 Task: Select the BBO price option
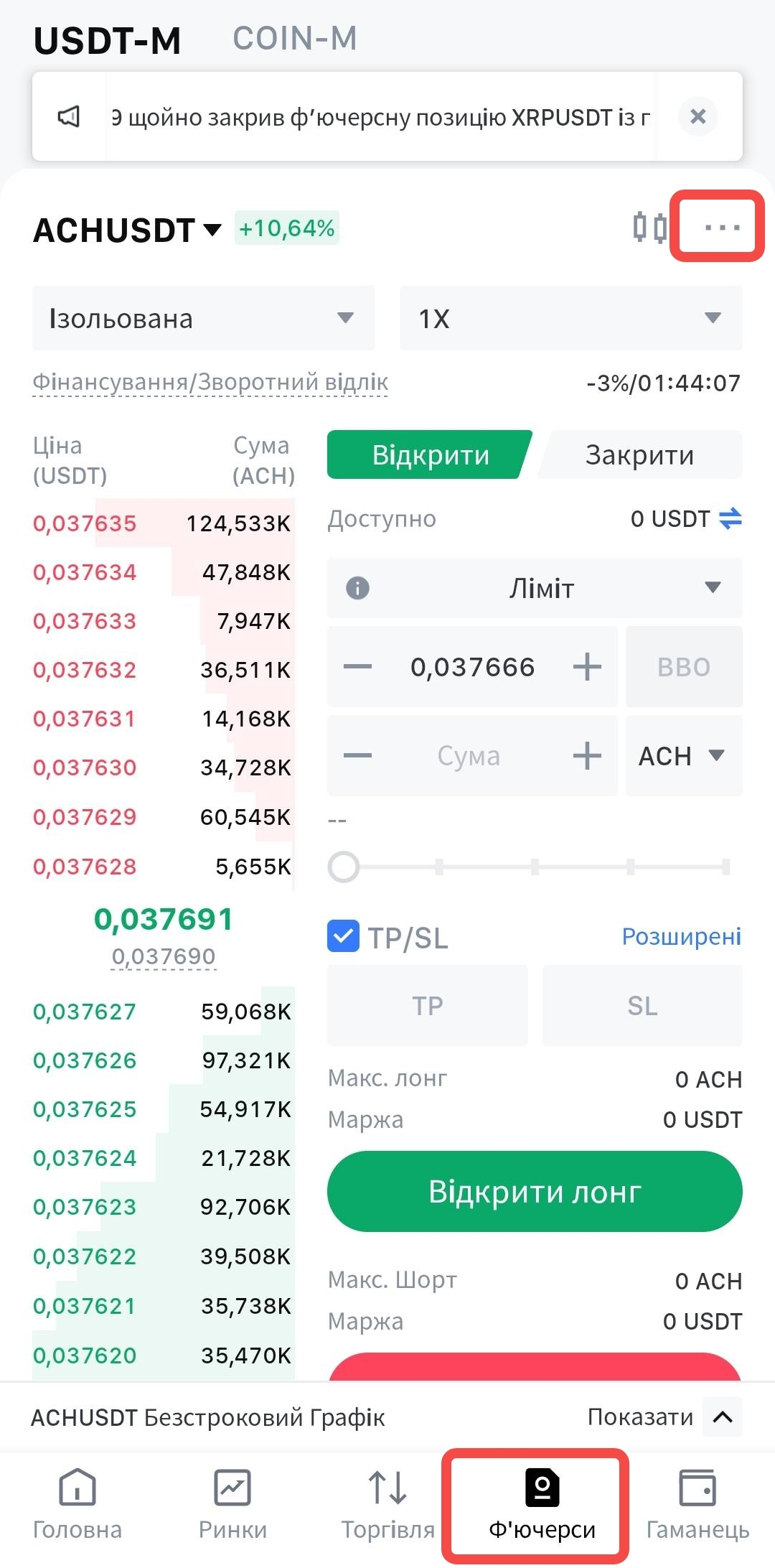click(x=683, y=667)
